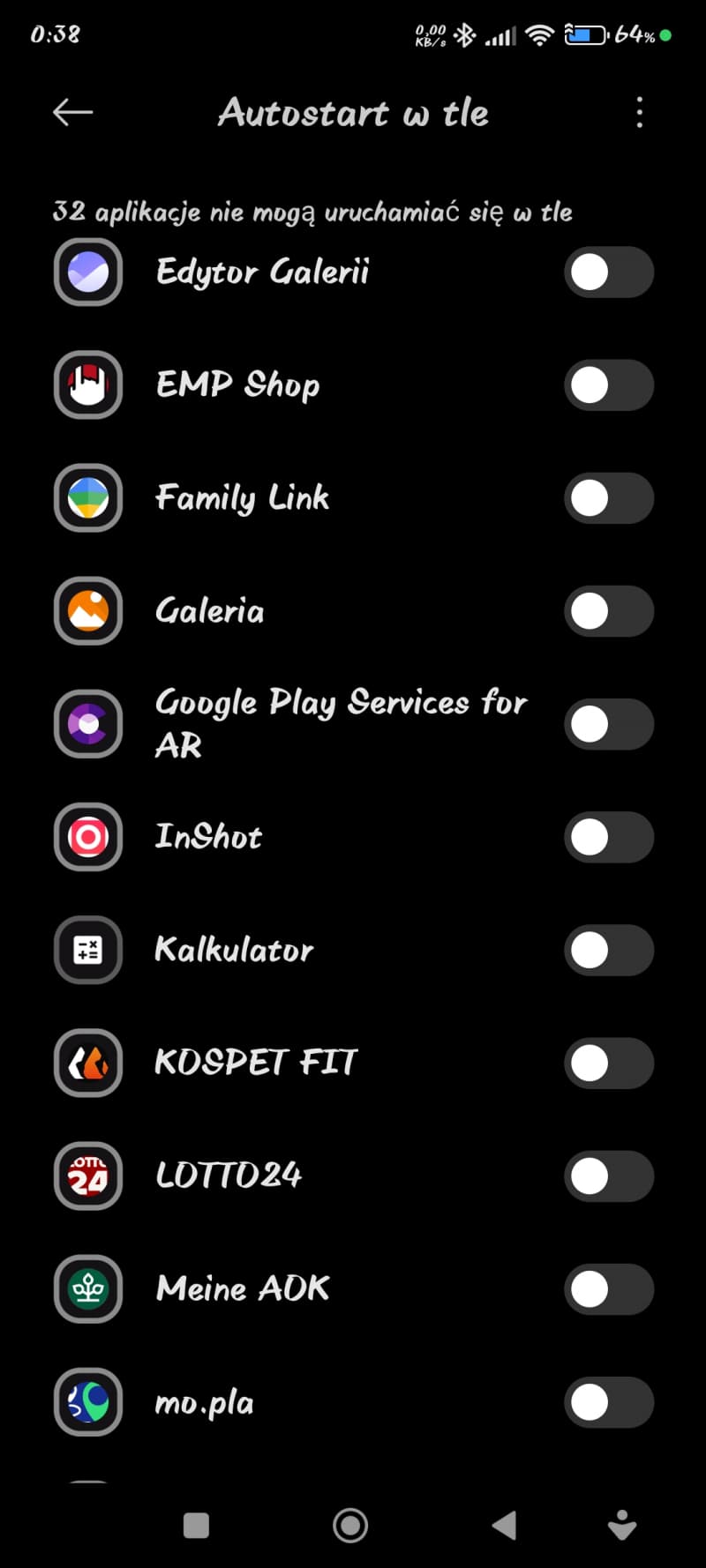
Task: Enable the KOSPET FIT switch
Action: (x=609, y=1063)
